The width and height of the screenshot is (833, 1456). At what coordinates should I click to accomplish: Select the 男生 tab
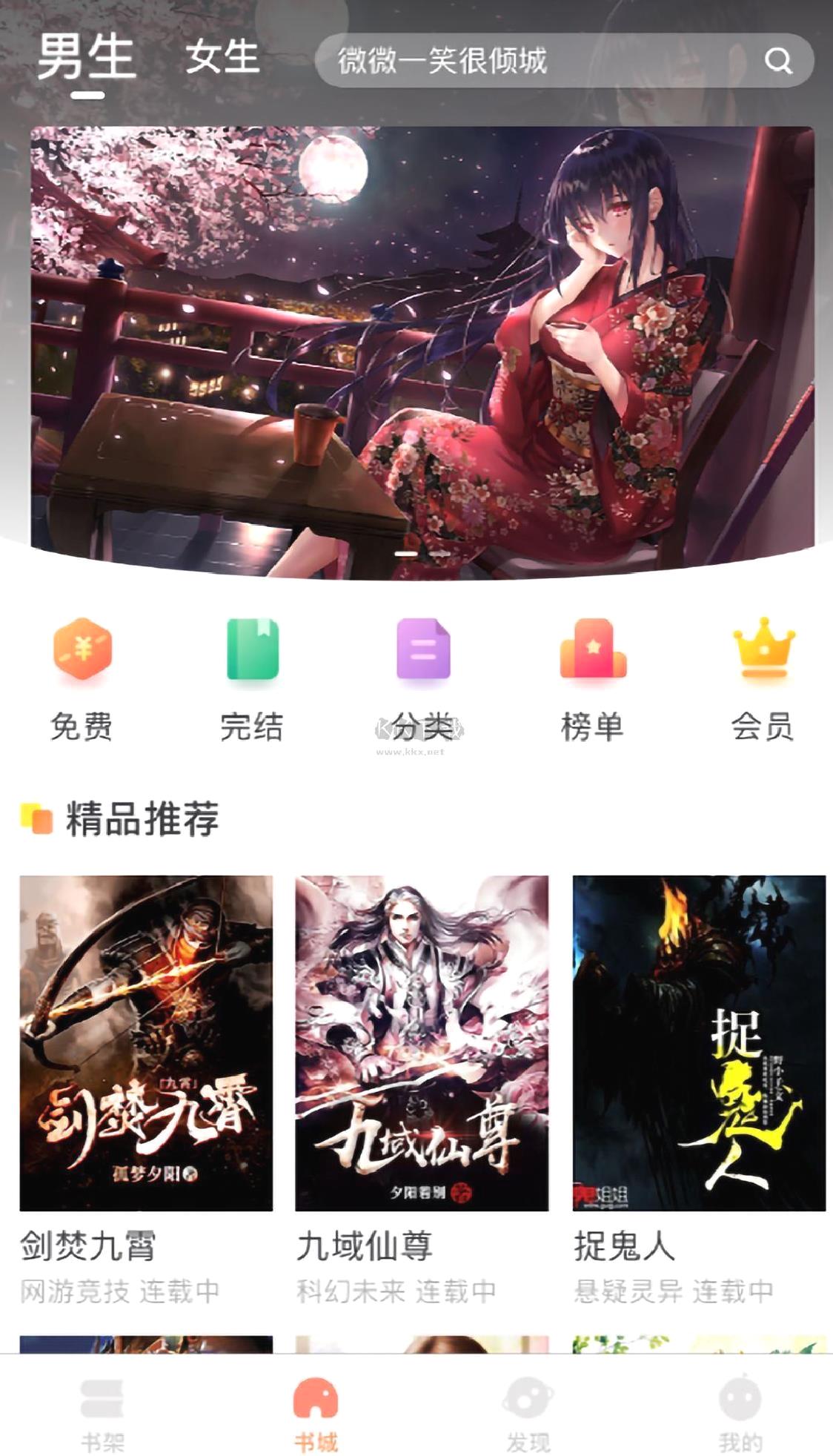87,58
